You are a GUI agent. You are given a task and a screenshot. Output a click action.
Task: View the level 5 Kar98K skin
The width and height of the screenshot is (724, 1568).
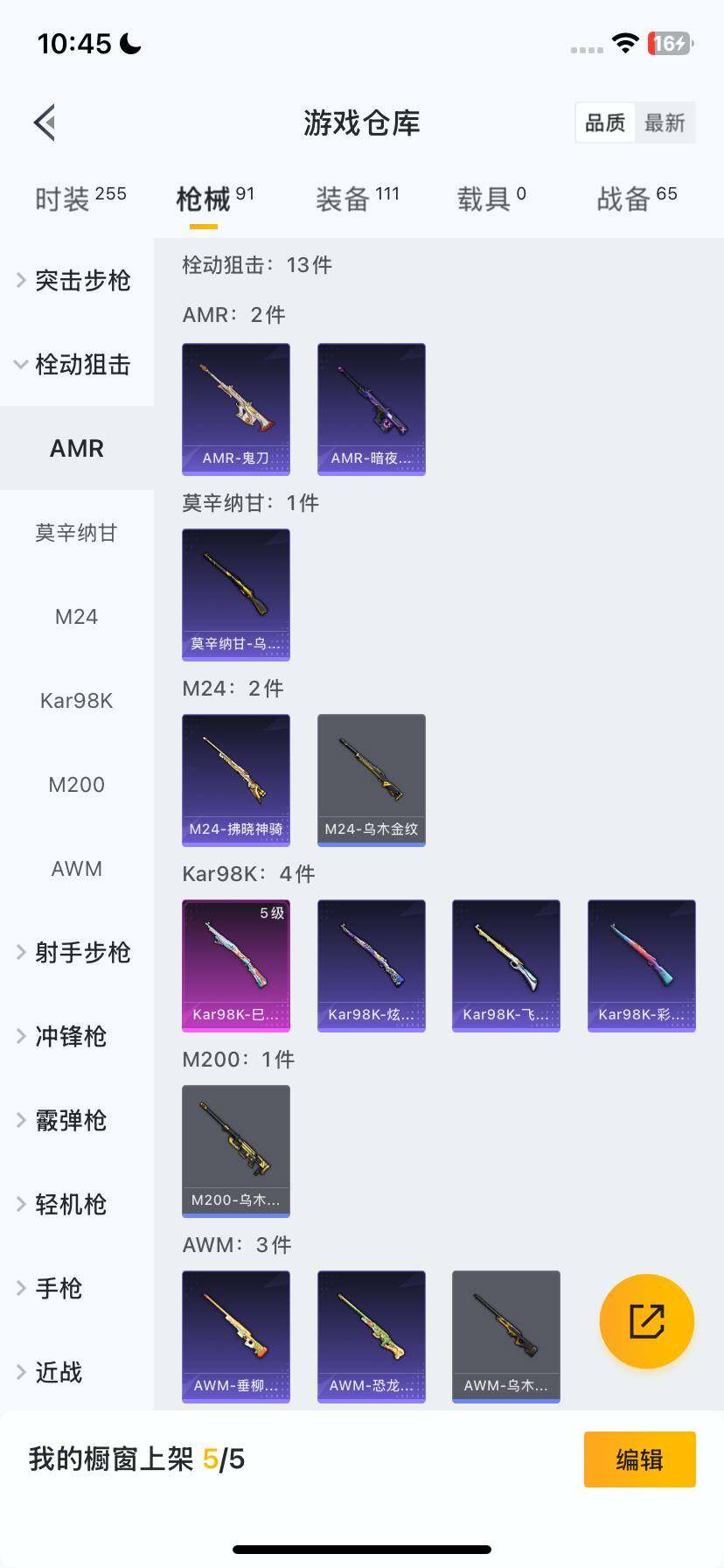coord(236,965)
